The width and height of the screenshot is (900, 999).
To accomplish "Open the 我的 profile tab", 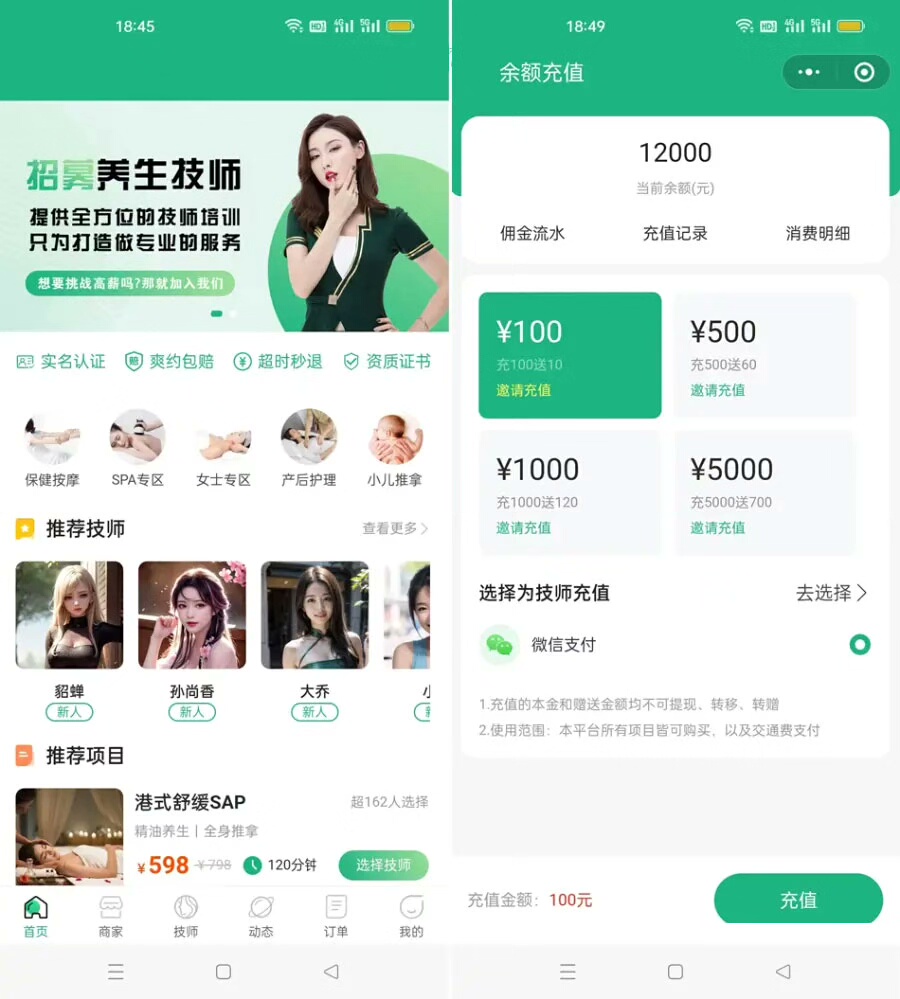I will [x=411, y=916].
